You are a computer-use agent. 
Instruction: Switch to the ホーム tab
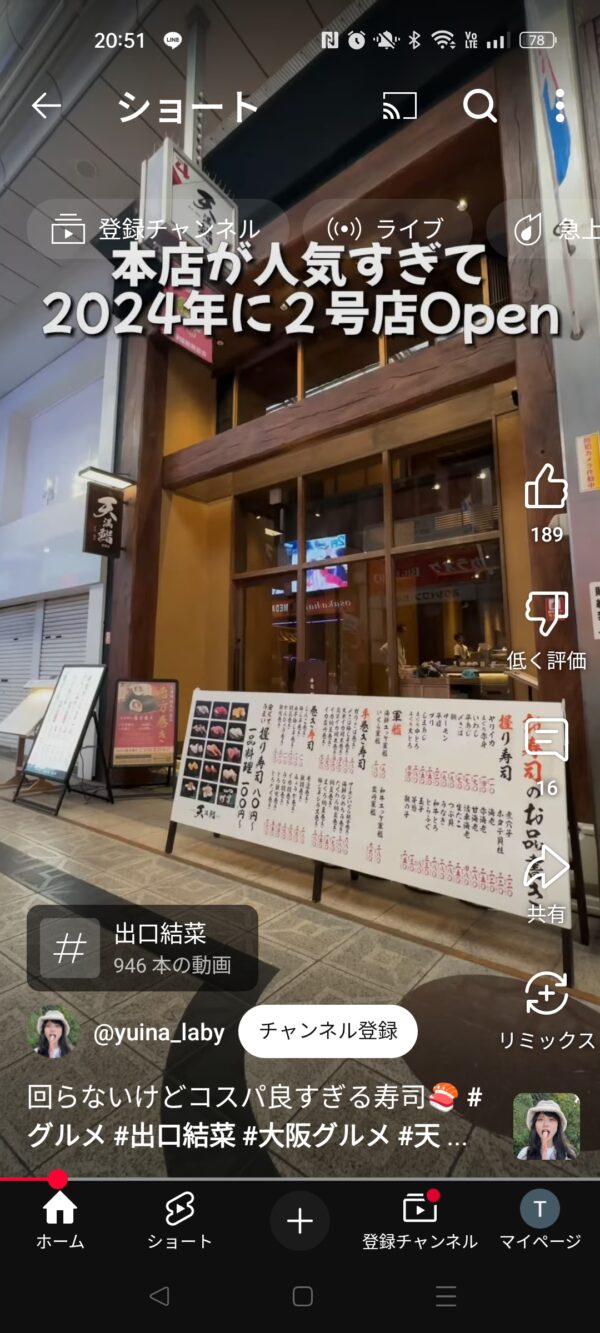click(x=60, y=1220)
